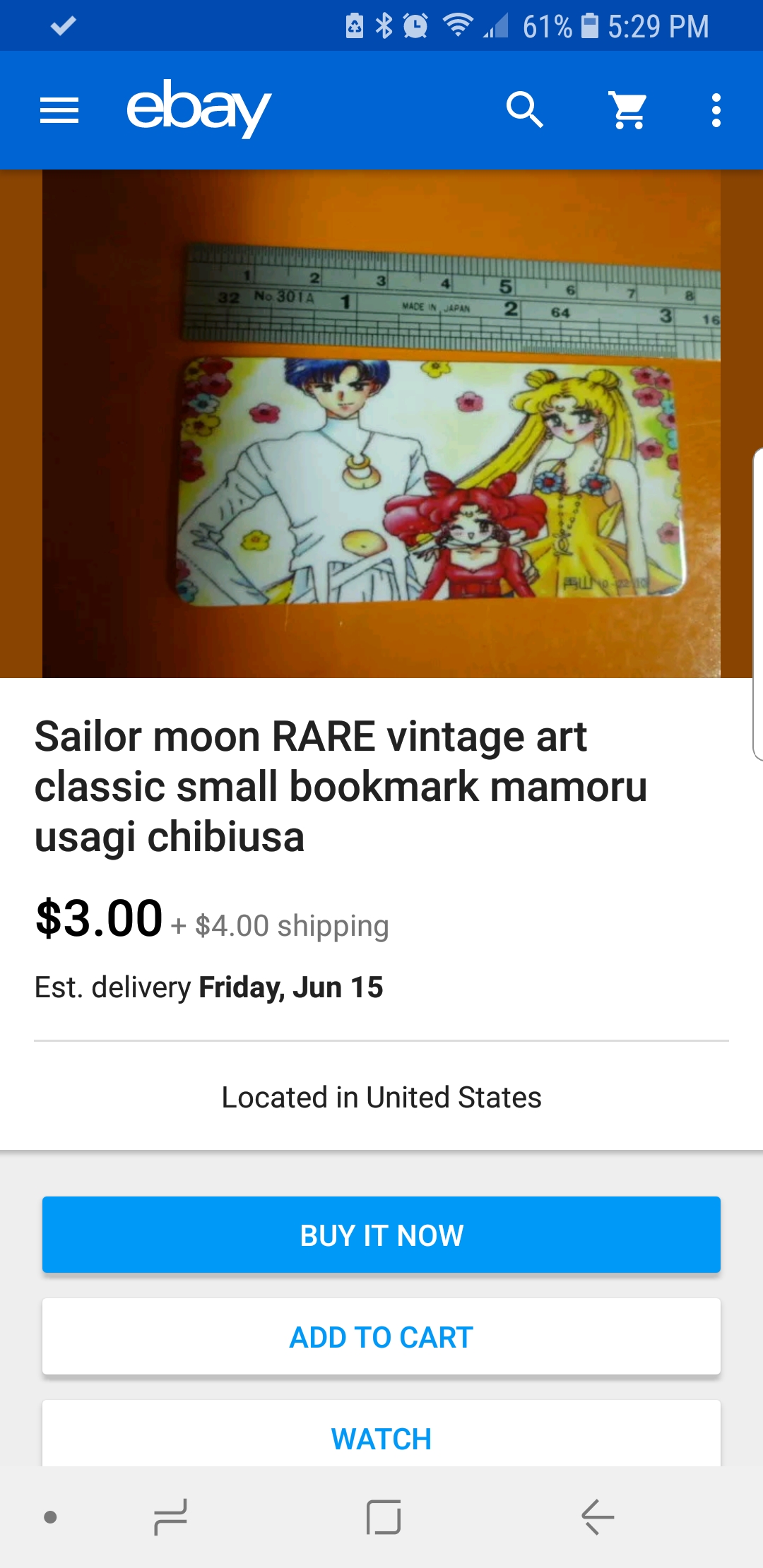Open the hamburger navigation menu
Image resolution: width=763 pixels, height=1568 pixels.
(x=59, y=111)
